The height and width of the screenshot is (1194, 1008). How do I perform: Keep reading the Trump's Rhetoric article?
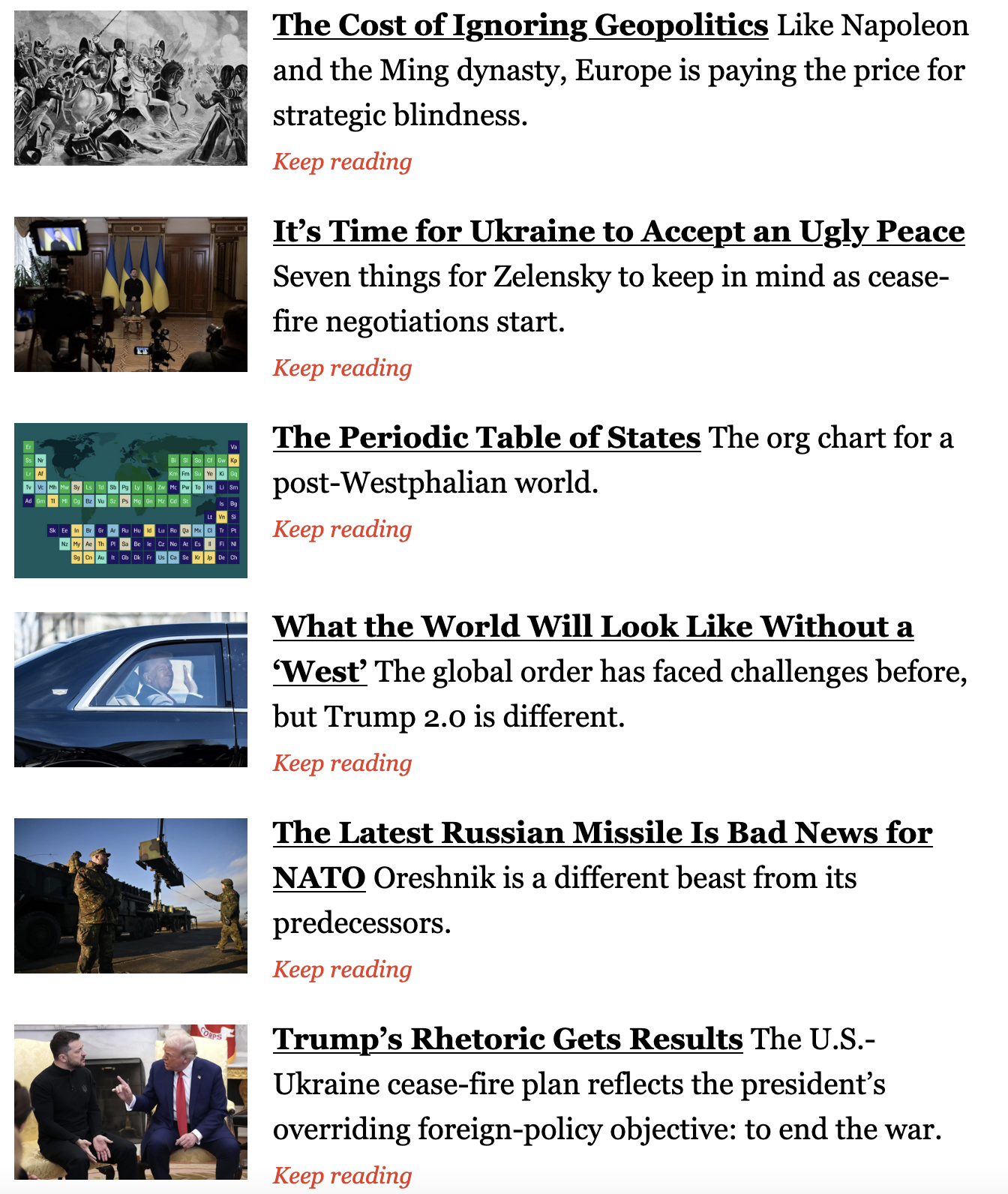[x=342, y=1175]
